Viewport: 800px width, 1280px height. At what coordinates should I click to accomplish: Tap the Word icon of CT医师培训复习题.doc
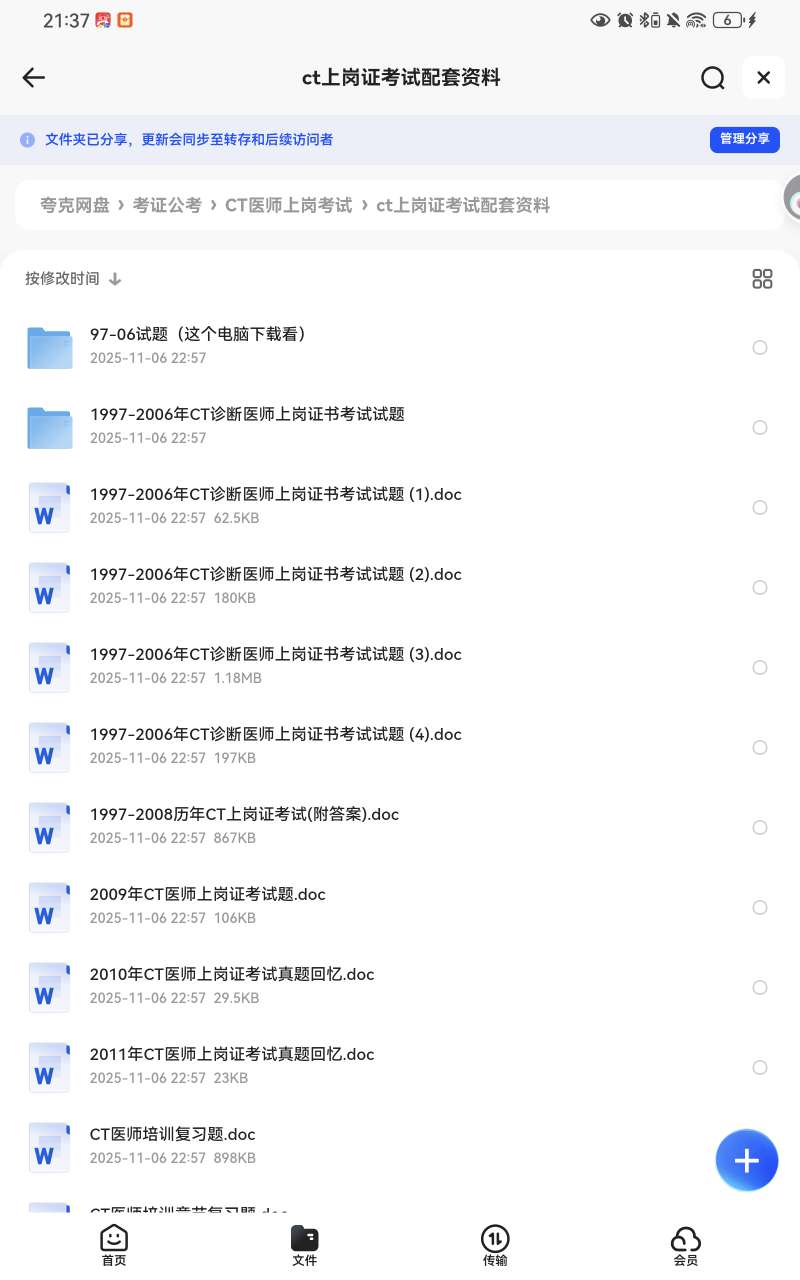coord(49,1147)
